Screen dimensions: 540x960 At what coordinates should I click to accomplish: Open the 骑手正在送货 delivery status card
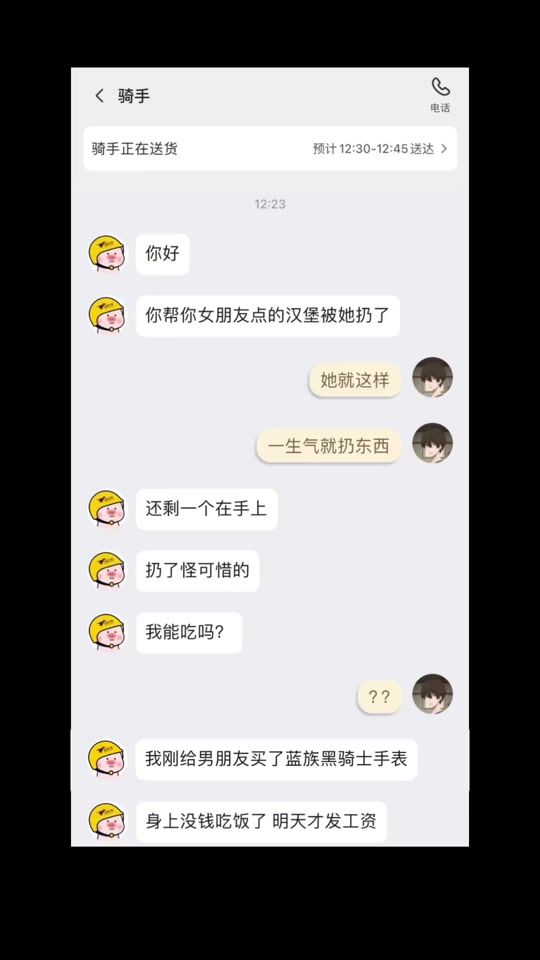pyautogui.click(x=270, y=149)
